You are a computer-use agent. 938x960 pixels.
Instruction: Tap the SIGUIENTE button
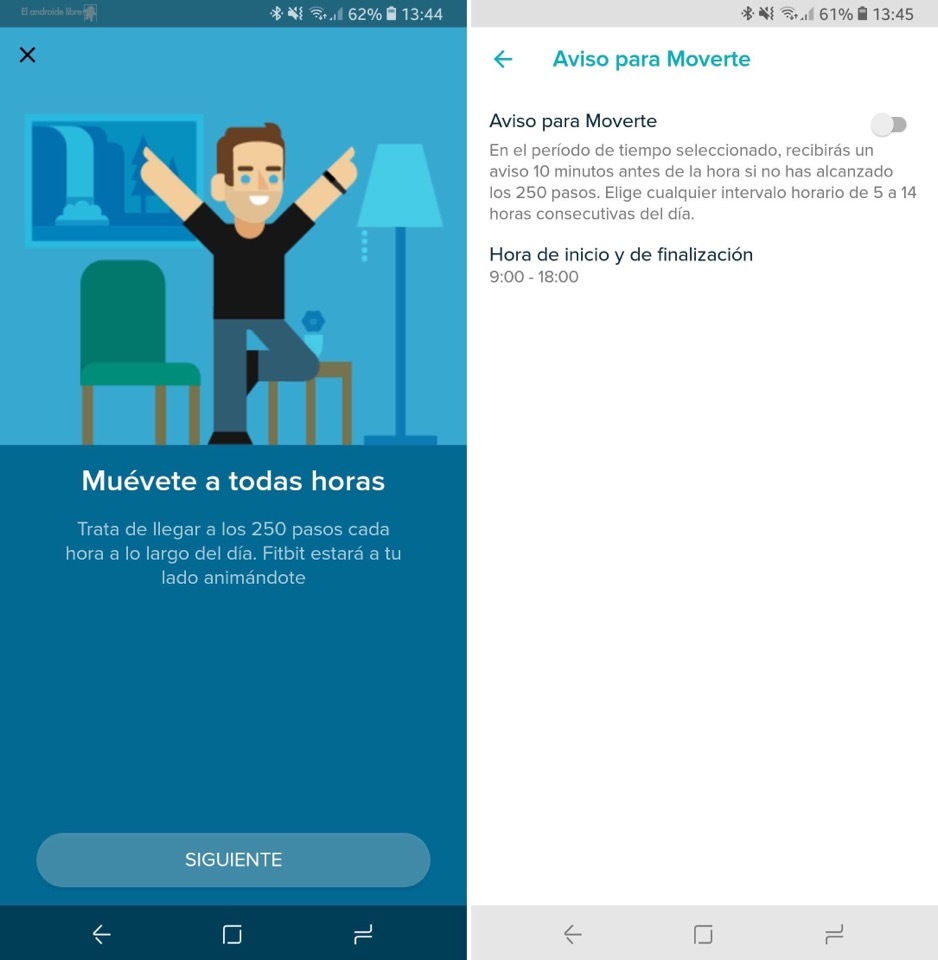(x=233, y=860)
